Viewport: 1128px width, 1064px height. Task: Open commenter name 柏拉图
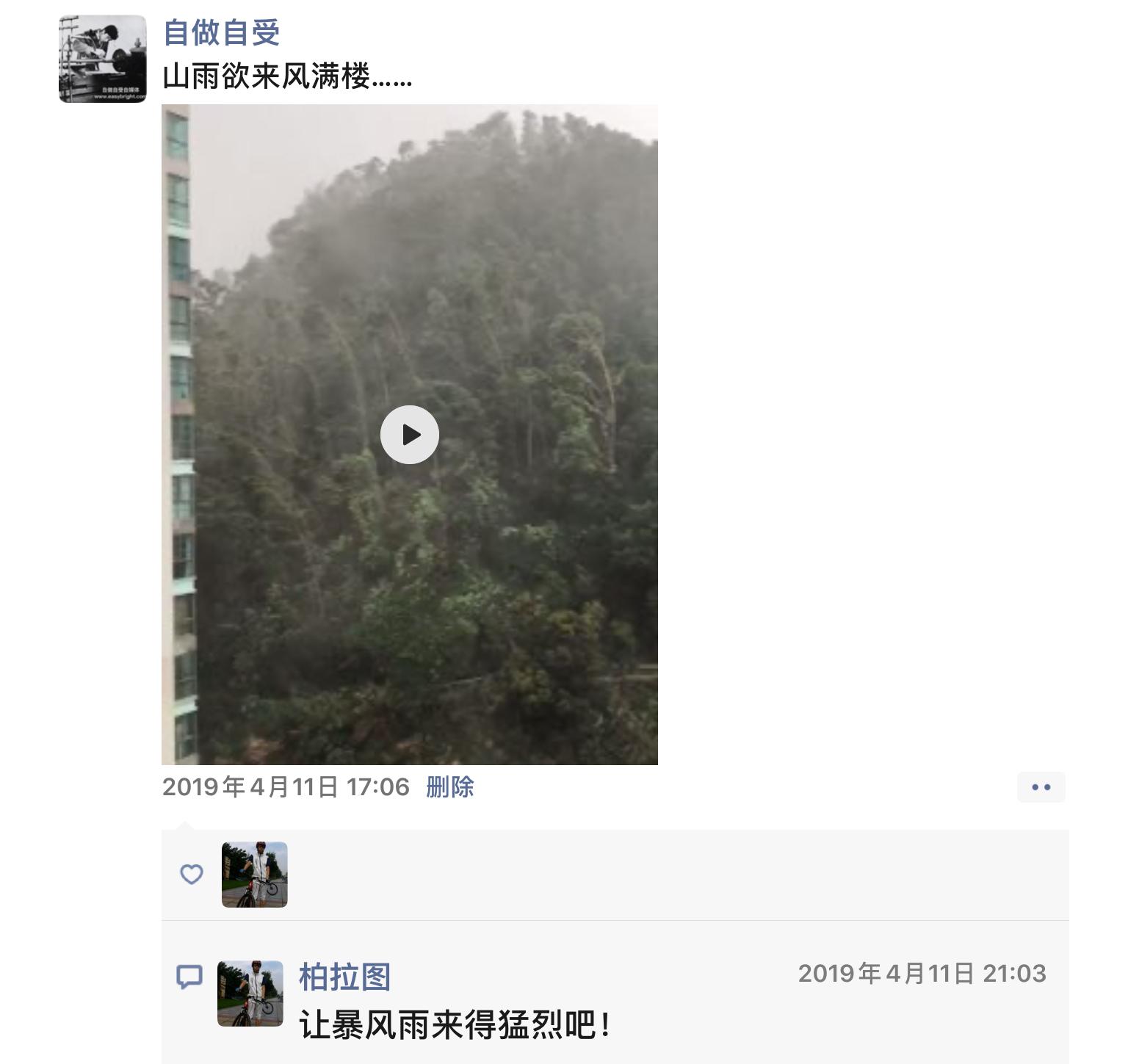pyautogui.click(x=344, y=977)
